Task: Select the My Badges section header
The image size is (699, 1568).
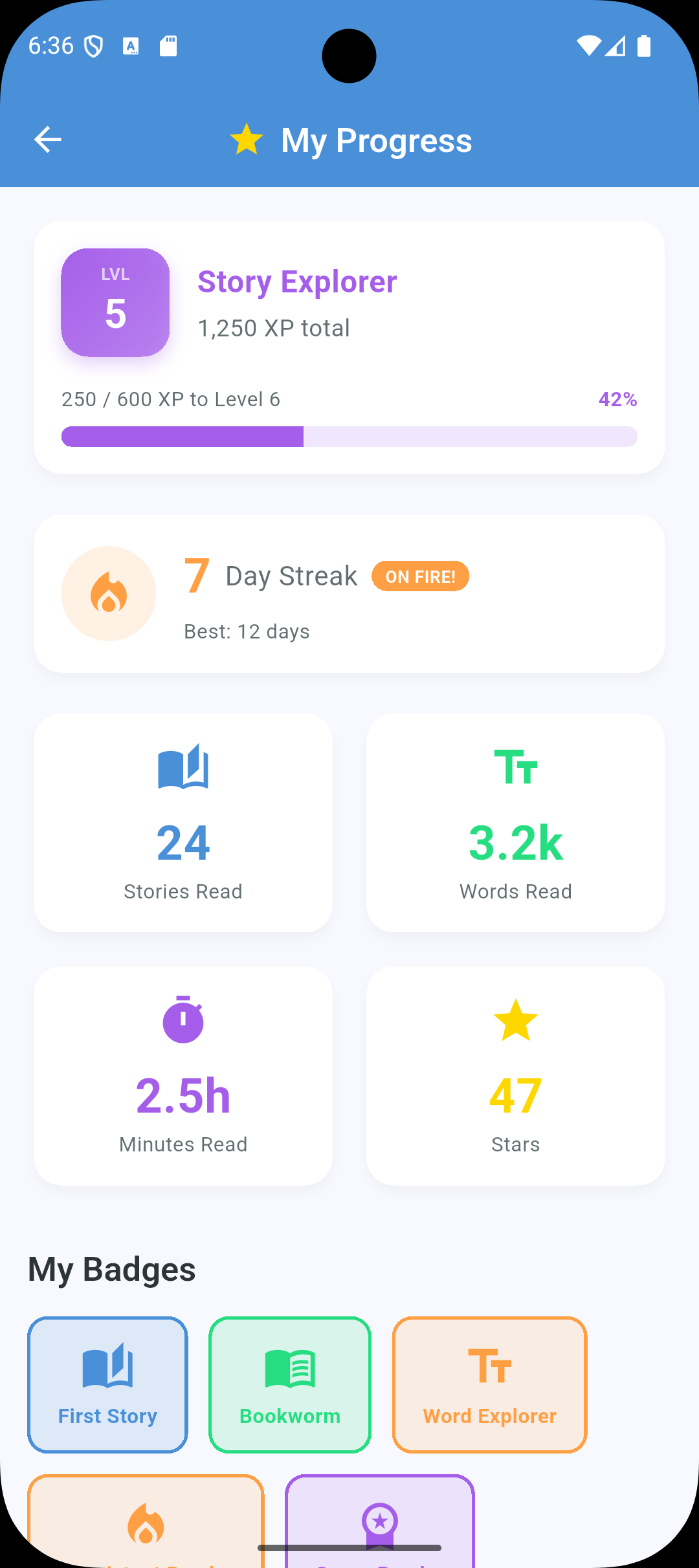Action: tap(113, 1269)
